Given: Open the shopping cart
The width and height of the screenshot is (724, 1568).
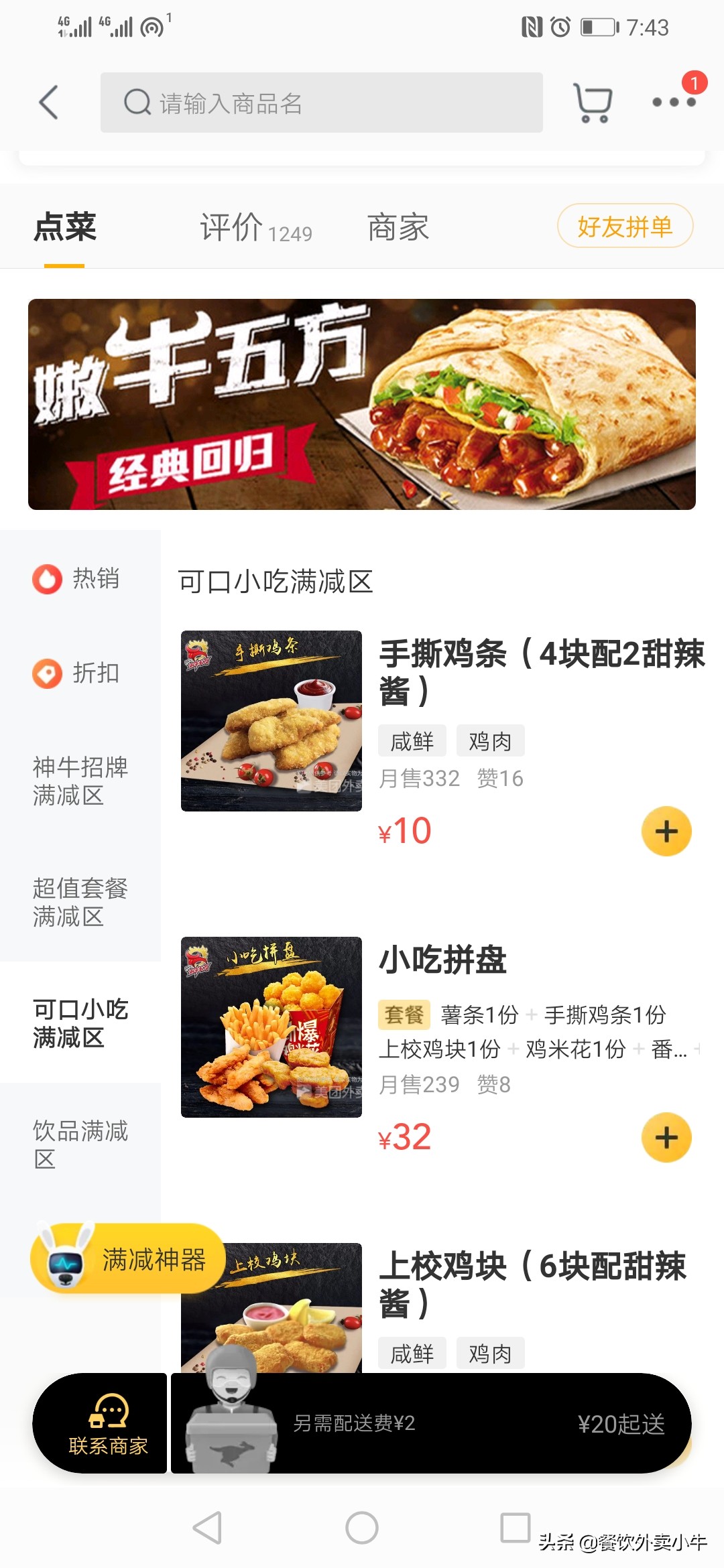Looking at the screenshot, I should (x=593, y=102).
